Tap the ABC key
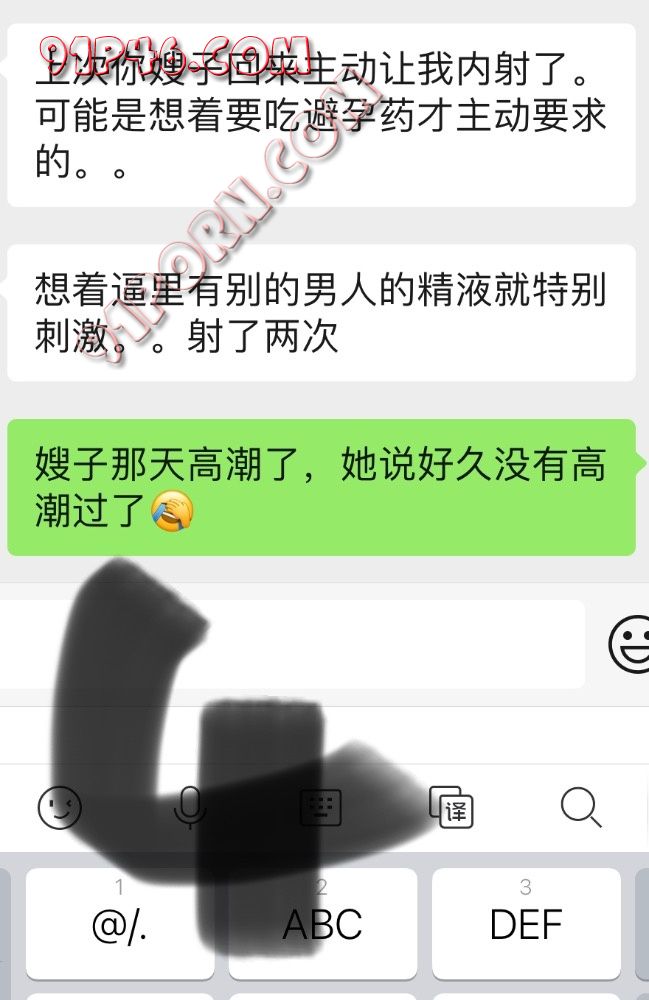This screenshot has width=649, height=1000. [x=322, y=921]
